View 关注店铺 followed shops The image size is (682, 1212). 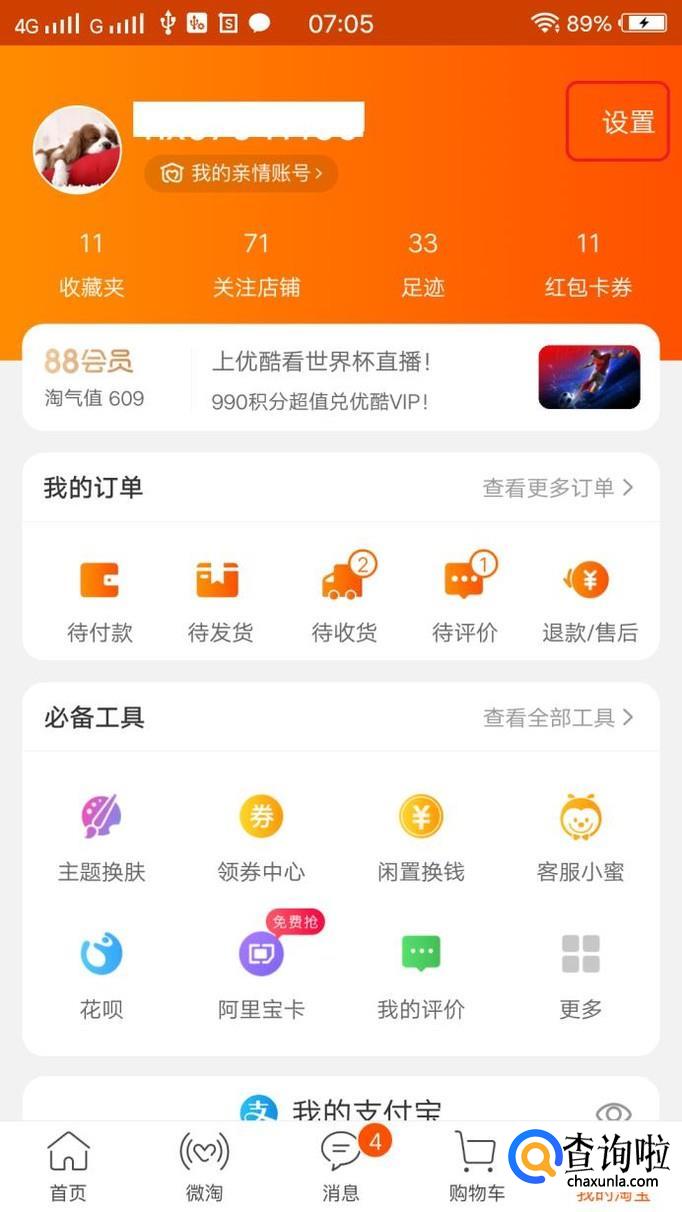[x=256, y=265]
